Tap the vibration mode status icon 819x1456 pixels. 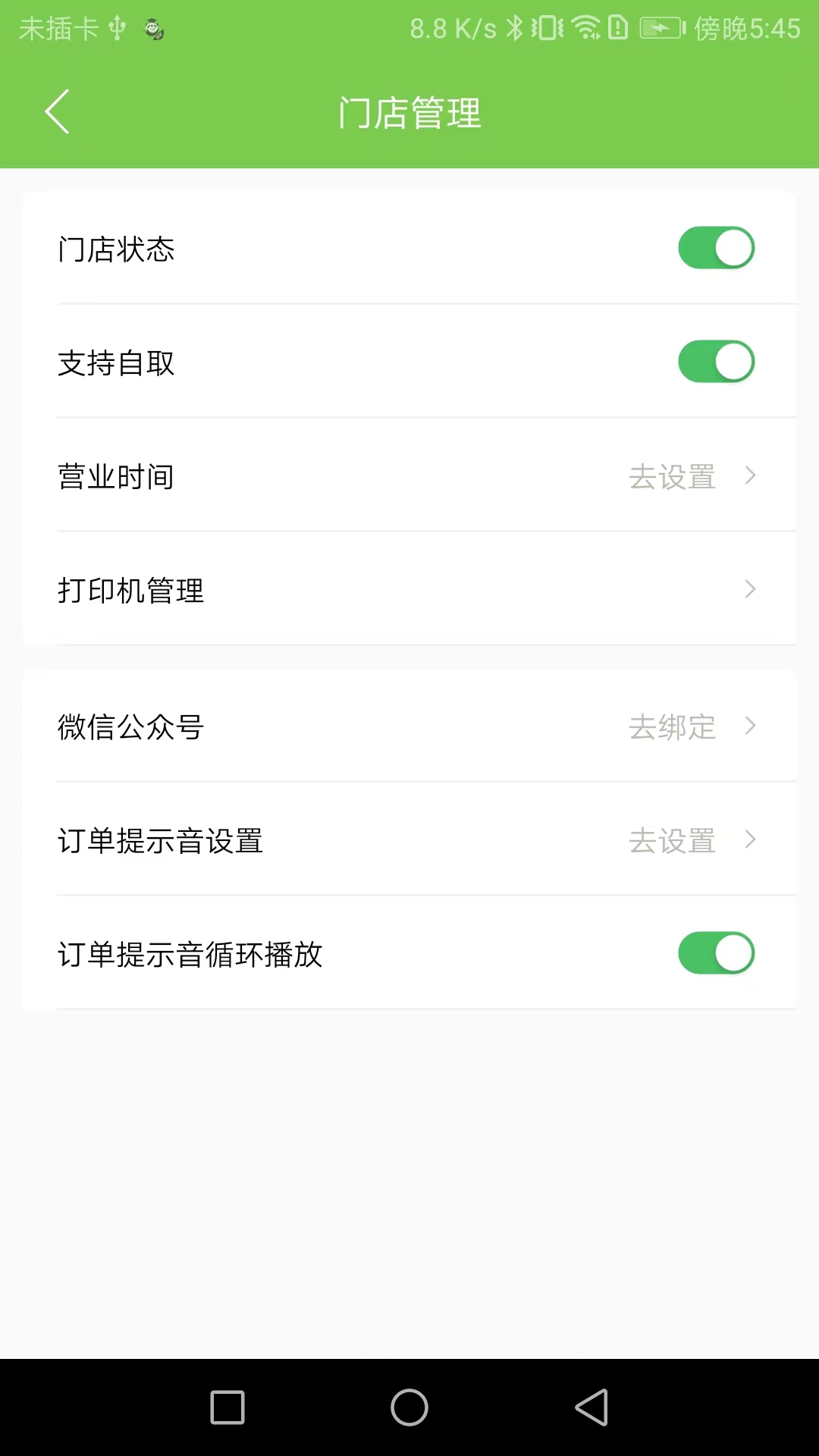(x=544, y=29)
